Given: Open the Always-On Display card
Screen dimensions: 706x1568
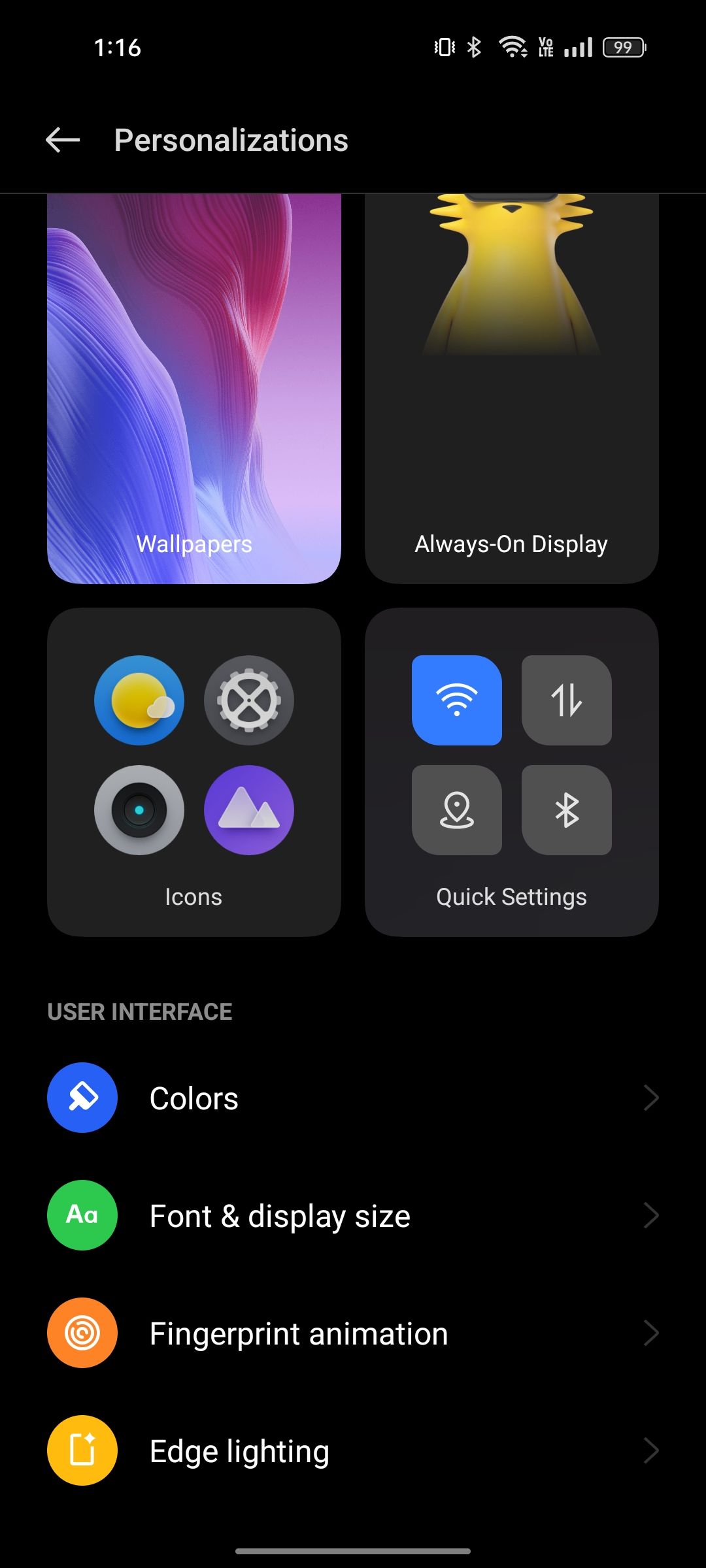Looking at the screenshot, I should pos(512,389).
